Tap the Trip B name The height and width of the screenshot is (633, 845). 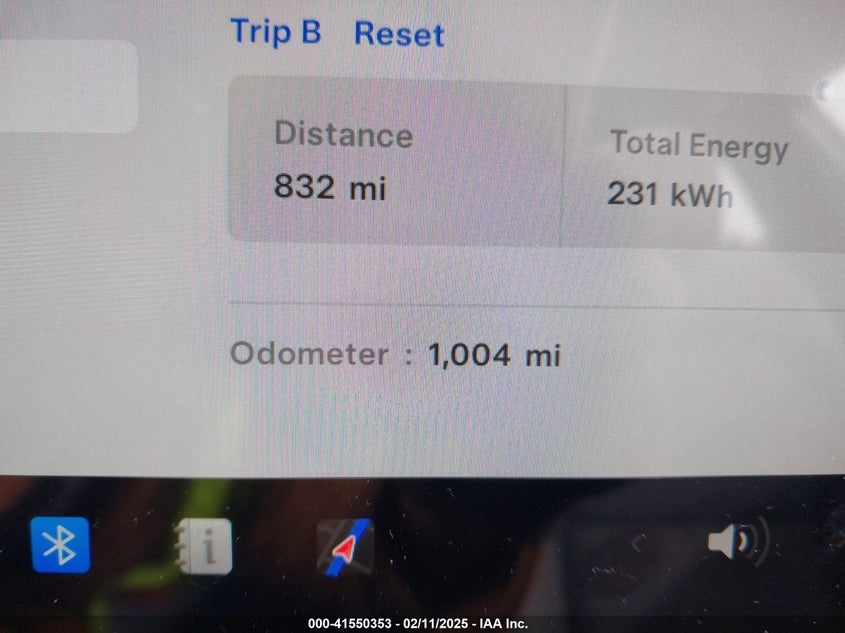(x=275, y=31)
